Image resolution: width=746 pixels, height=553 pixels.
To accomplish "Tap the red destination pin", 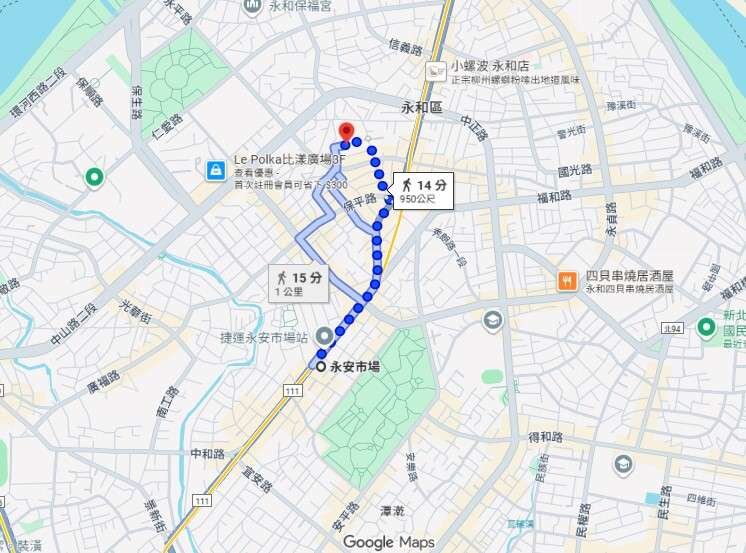I will 346,132.
